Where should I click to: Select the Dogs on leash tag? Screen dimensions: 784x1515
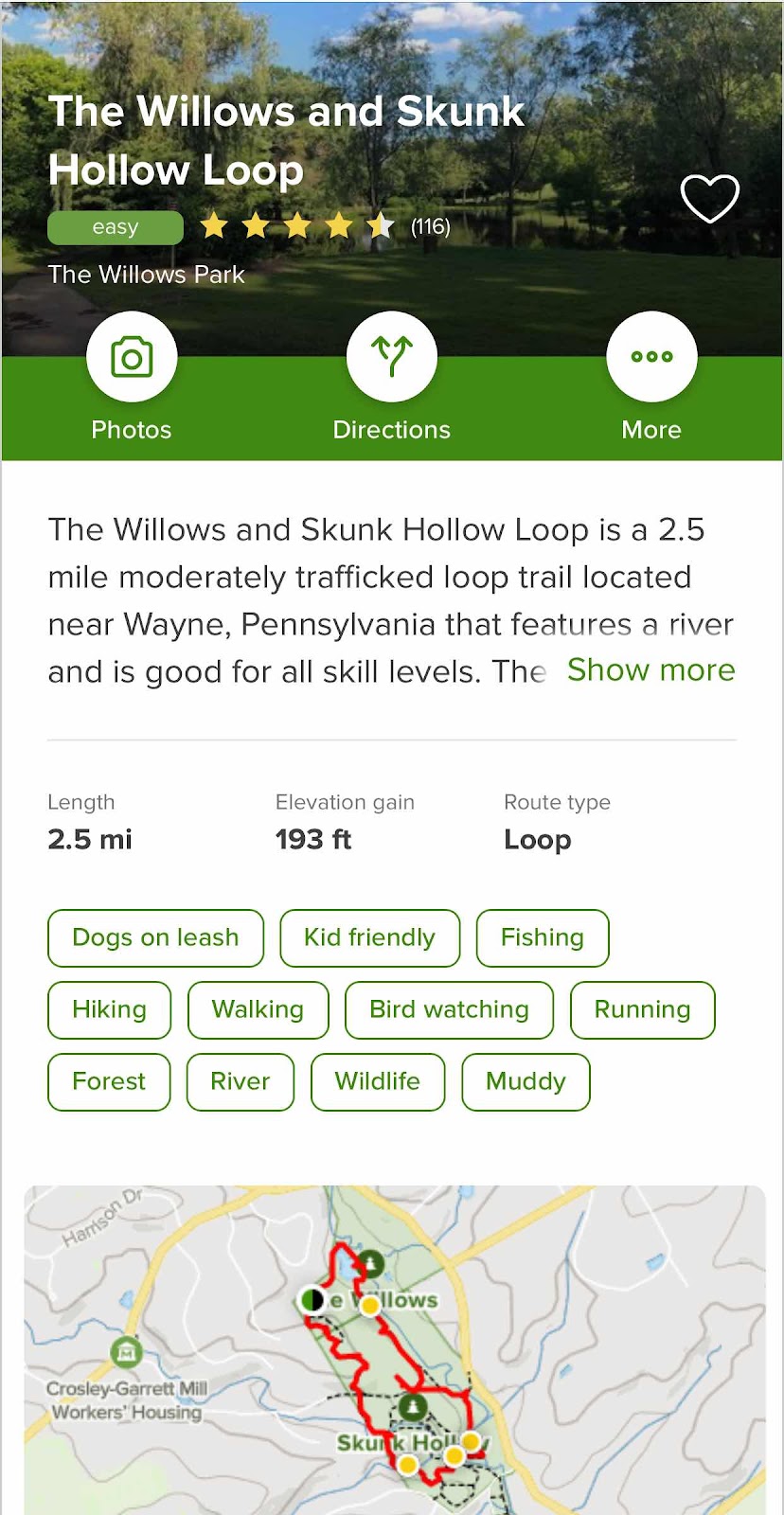click(x=155, y=937)
